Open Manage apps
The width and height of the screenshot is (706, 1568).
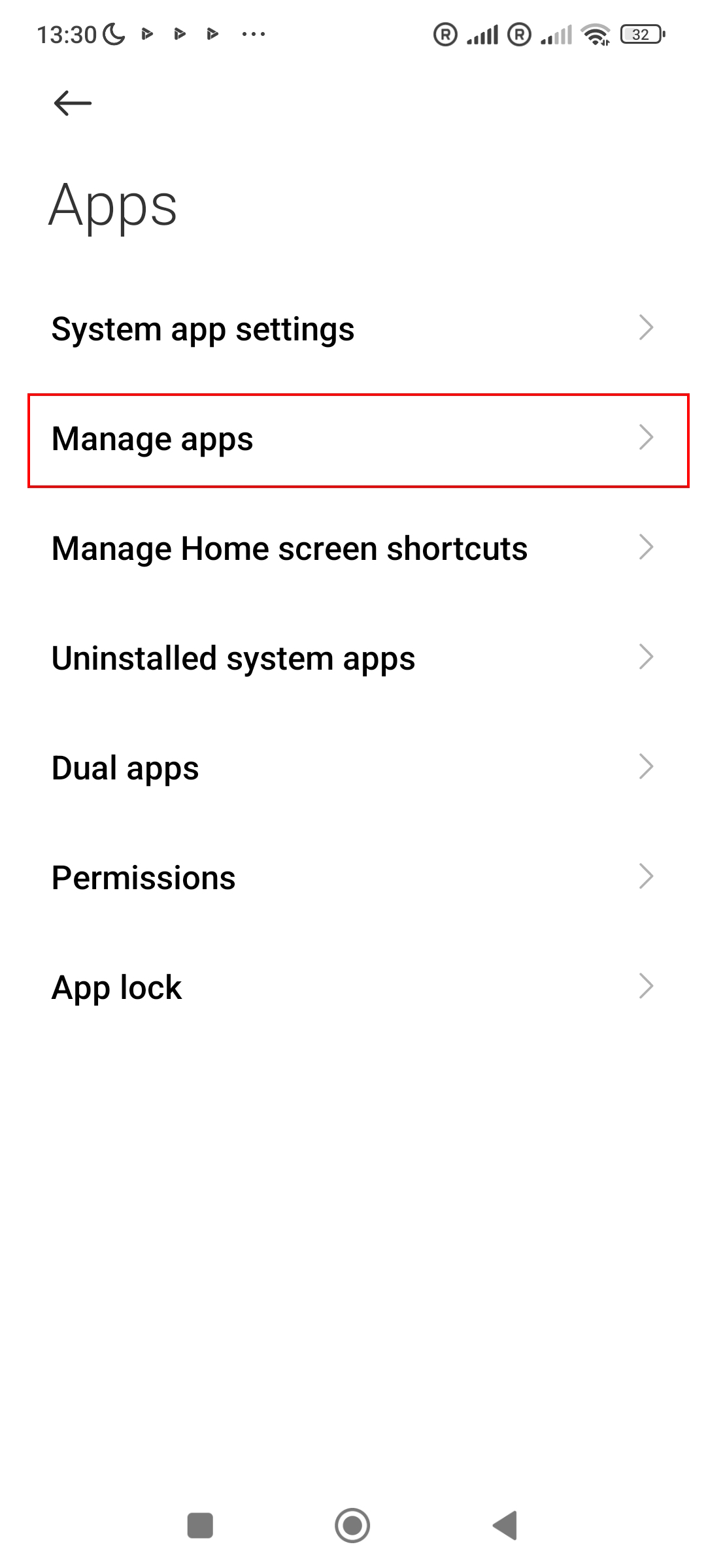pyautogui.click(x=353, y=439)
